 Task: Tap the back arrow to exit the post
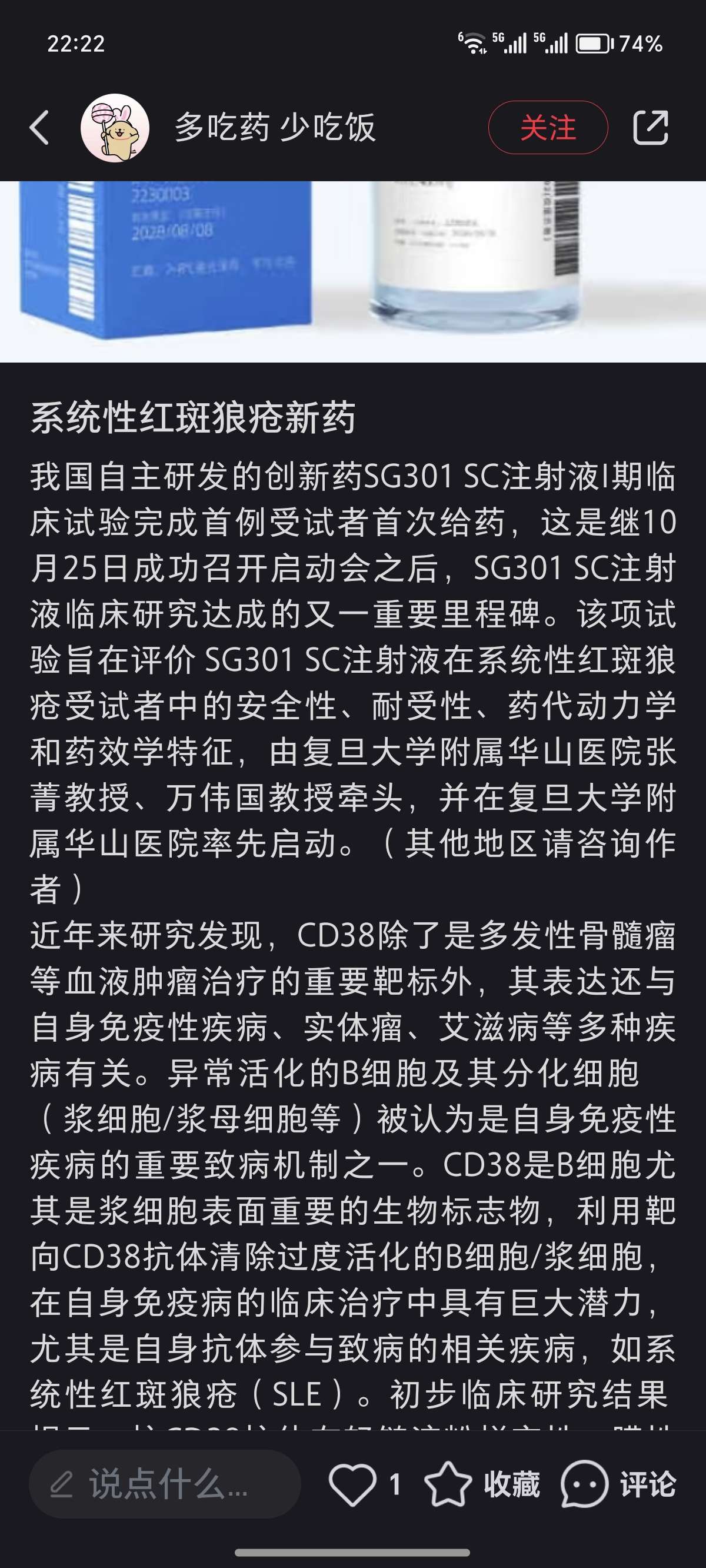(x=38, y=129)
